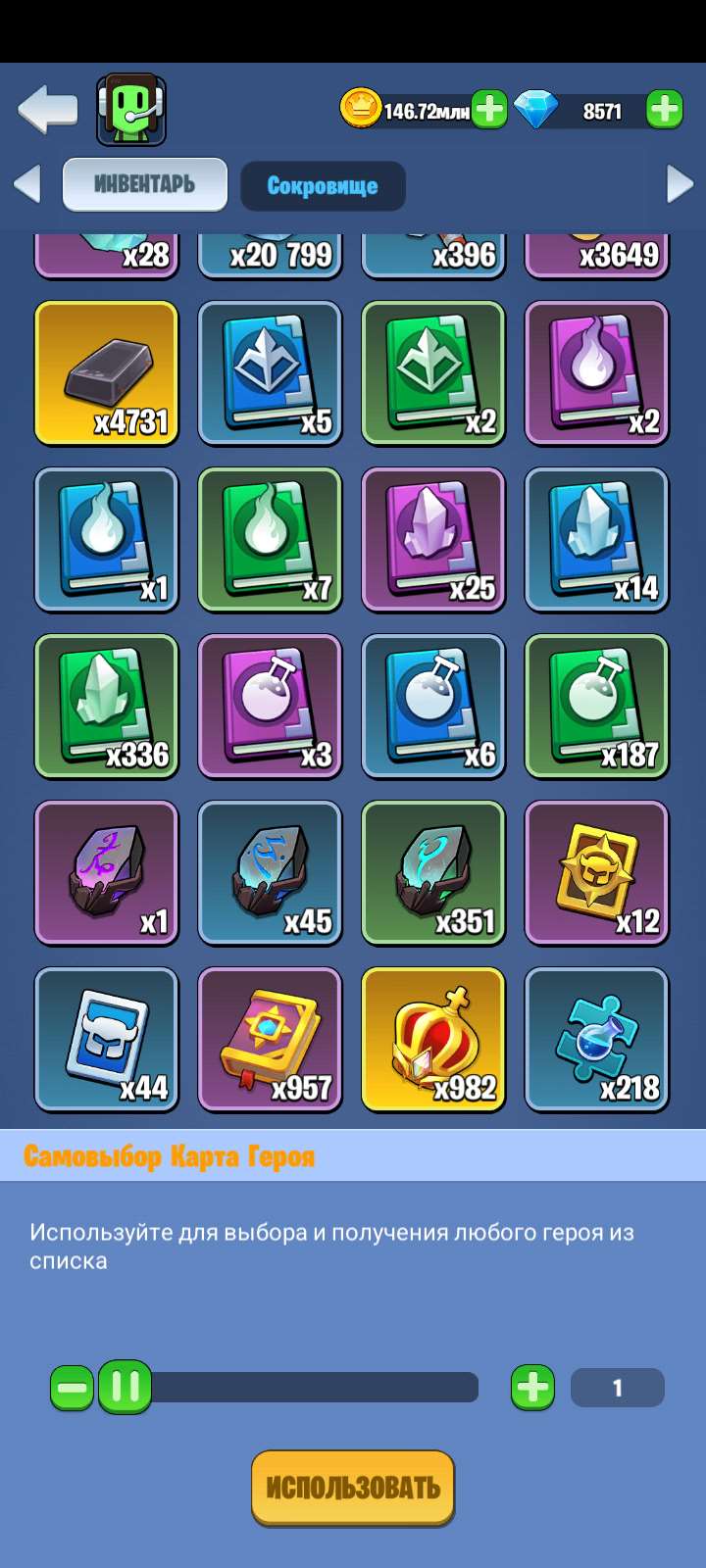Switch to the Инвентарь tab
706x1568 pixels.
145,184
